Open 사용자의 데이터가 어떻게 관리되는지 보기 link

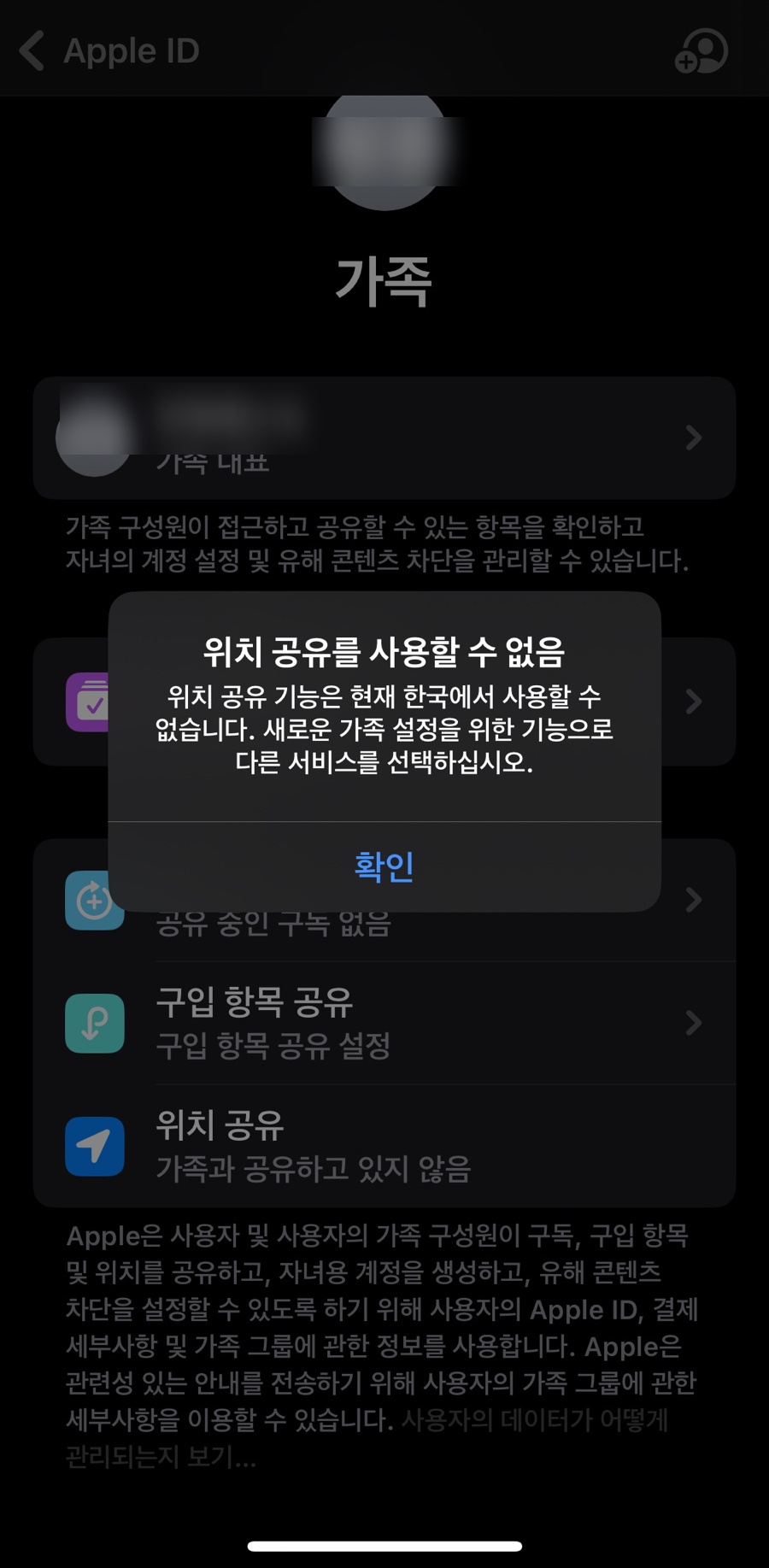[x=533, y=1420]
